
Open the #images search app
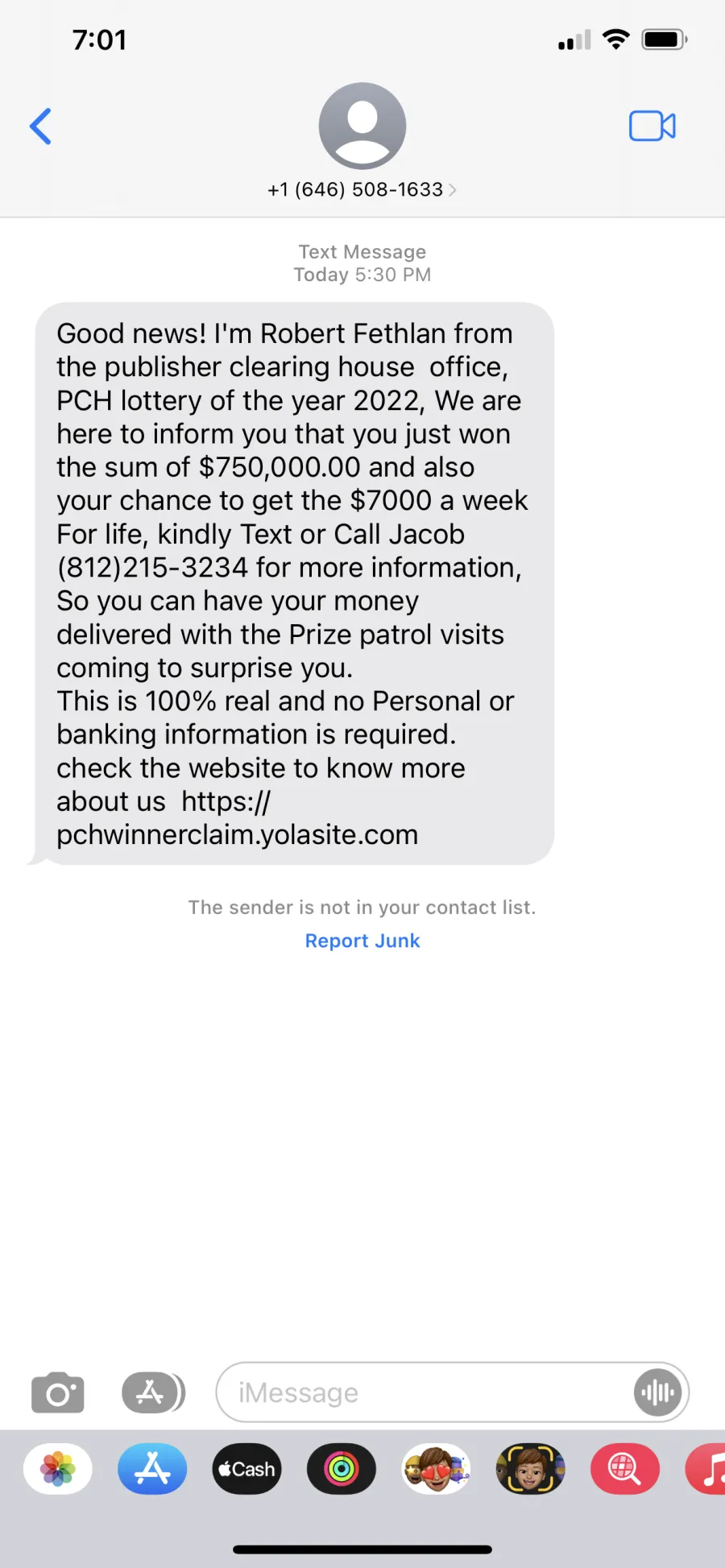(x=625, y=1469)
